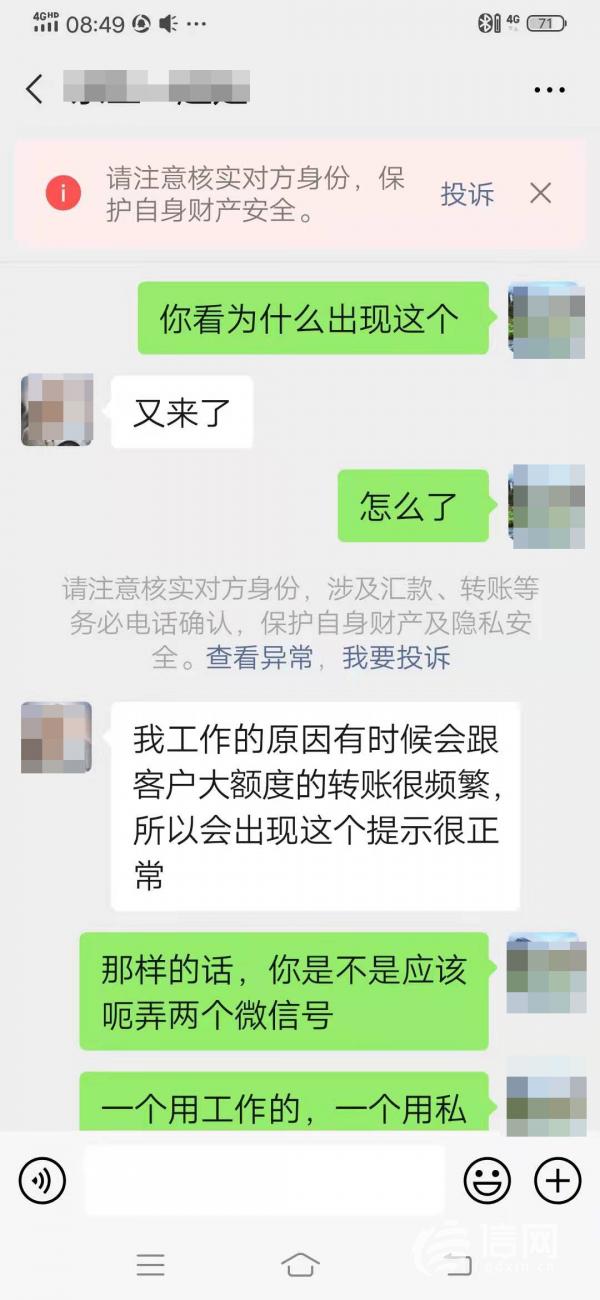Open the plus attachments menu
The height and width of the screenshot is (1300, 600).
point(557,1181)
